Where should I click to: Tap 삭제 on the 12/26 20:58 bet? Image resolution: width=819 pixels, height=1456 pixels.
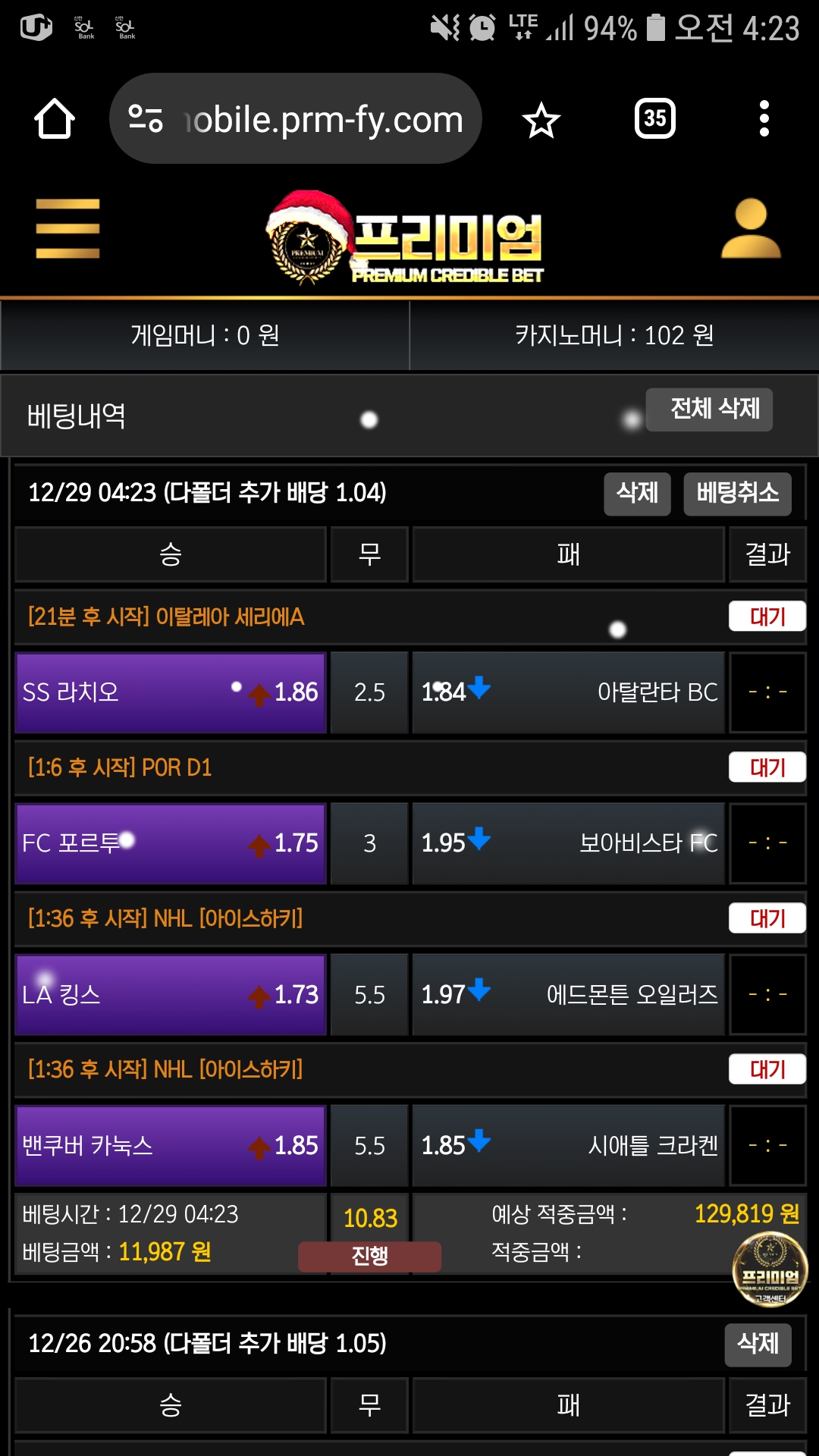coord(758,1345)
